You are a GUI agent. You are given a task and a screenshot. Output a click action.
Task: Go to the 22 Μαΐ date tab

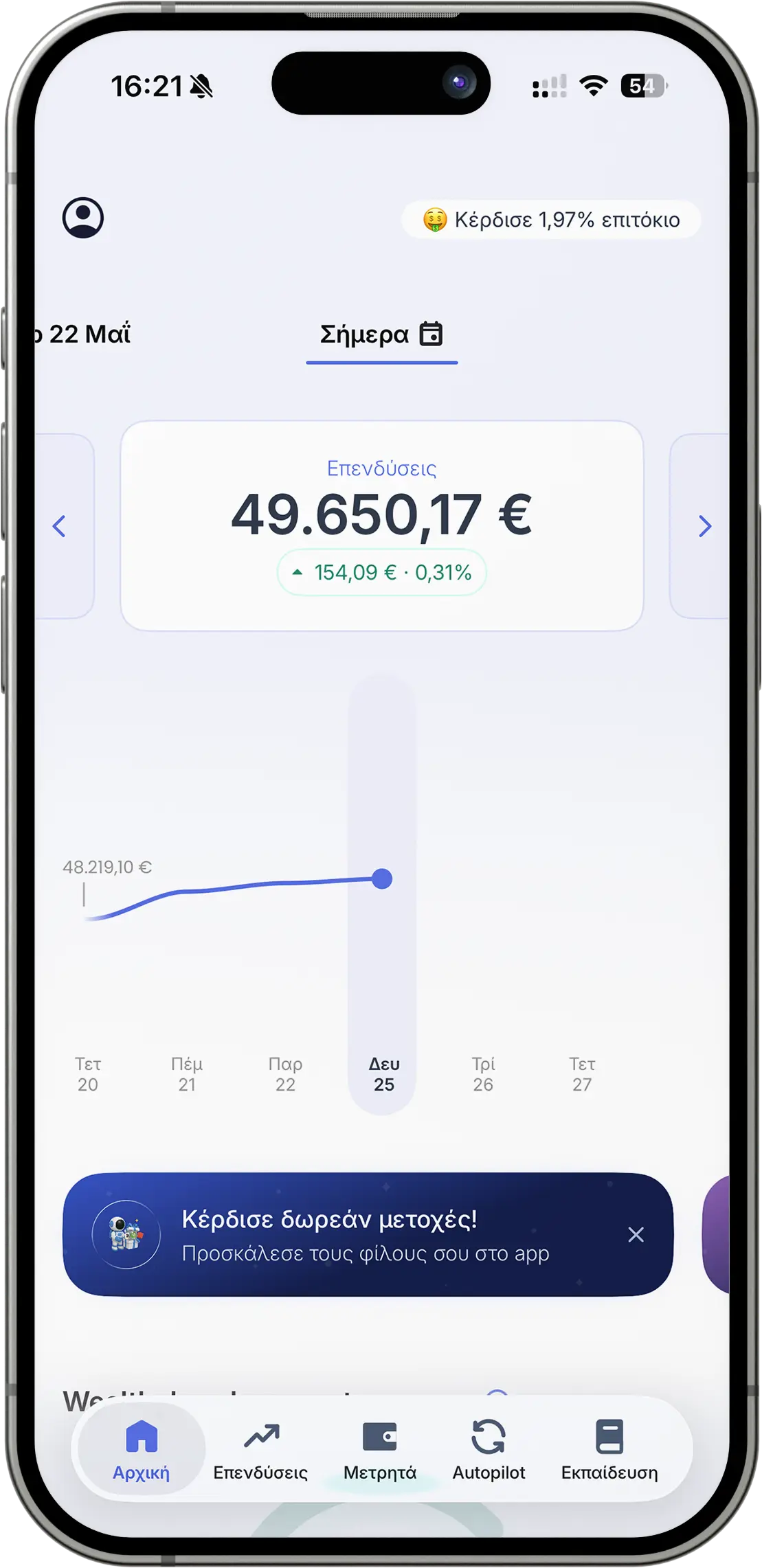82,334
